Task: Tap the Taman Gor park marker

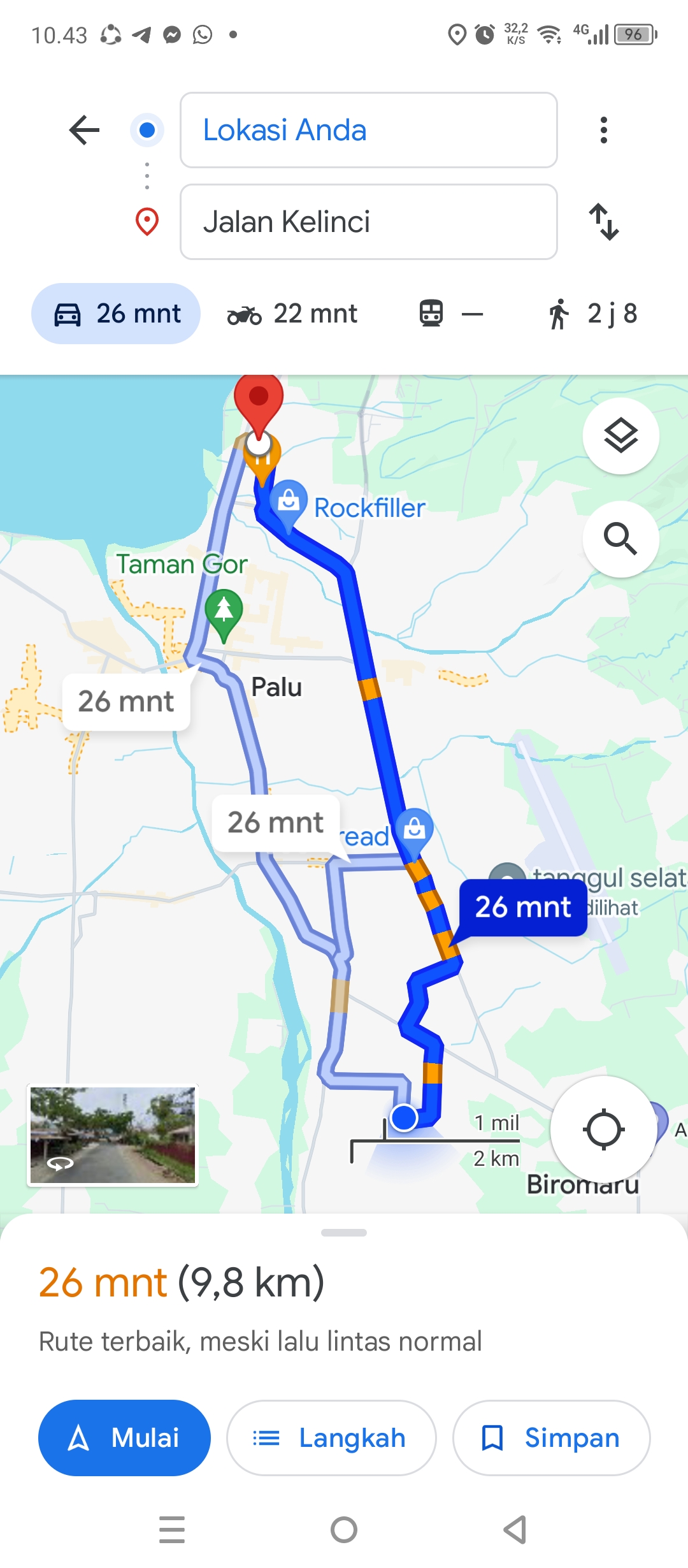Action: 224,614
